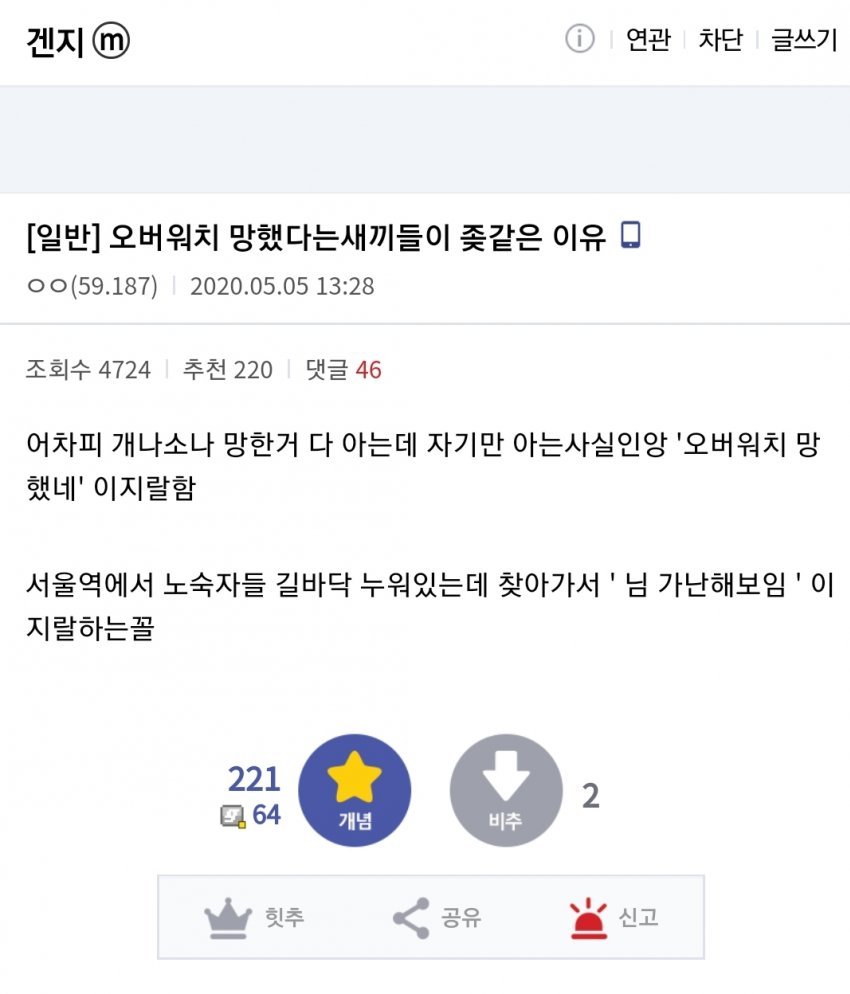Tap the 힛추 crown button
The width and height of the screenshot is (850, 994).
click(x=254, y=917)
